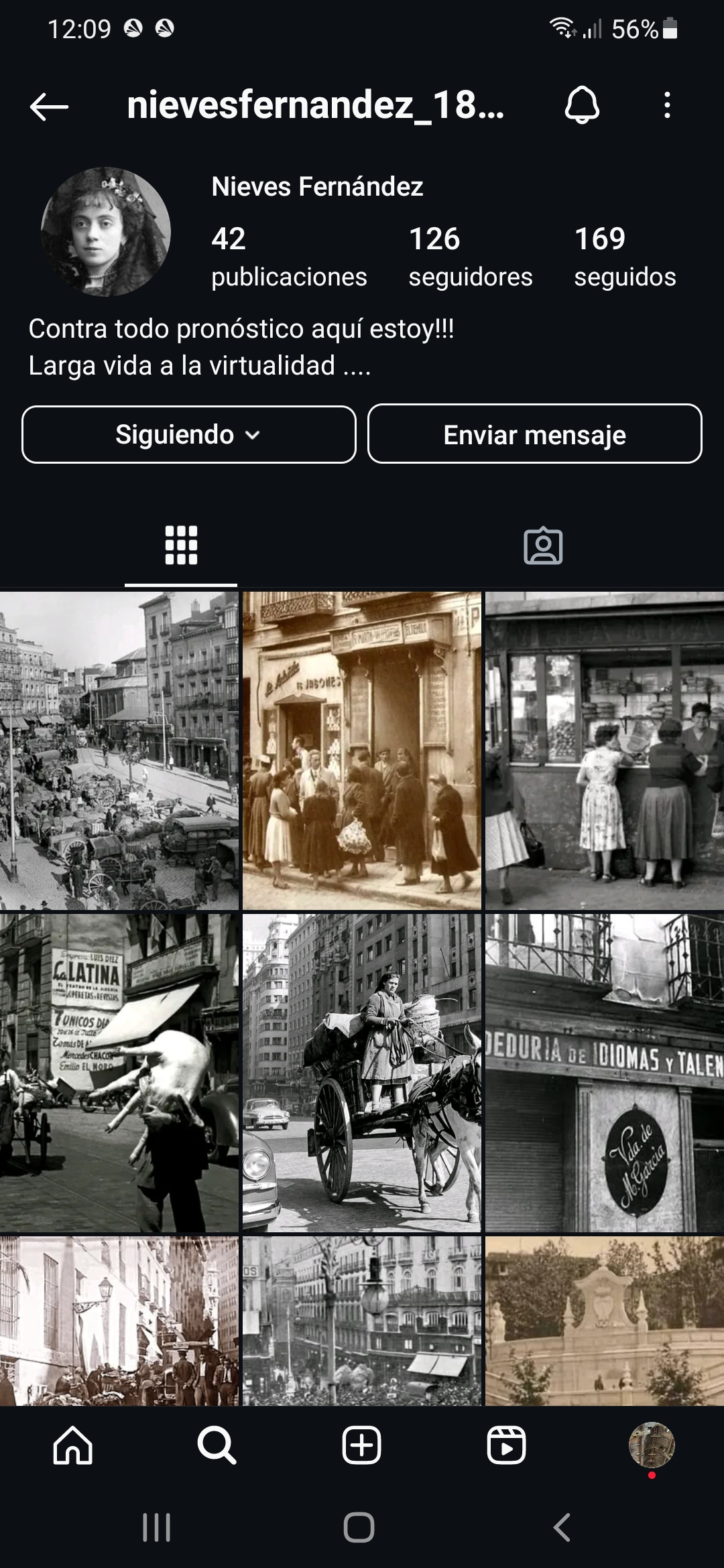Screen dimensions: 724x1568
Task: Switch to the posts grid tab
Action: (181, 545)
